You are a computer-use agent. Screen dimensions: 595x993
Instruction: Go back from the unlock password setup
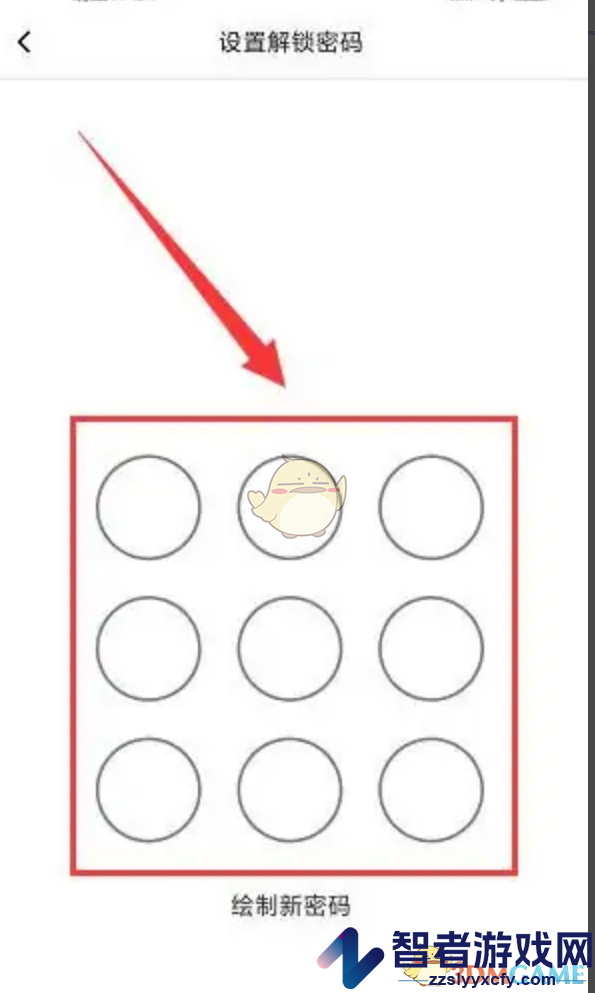tap(24, 42)
